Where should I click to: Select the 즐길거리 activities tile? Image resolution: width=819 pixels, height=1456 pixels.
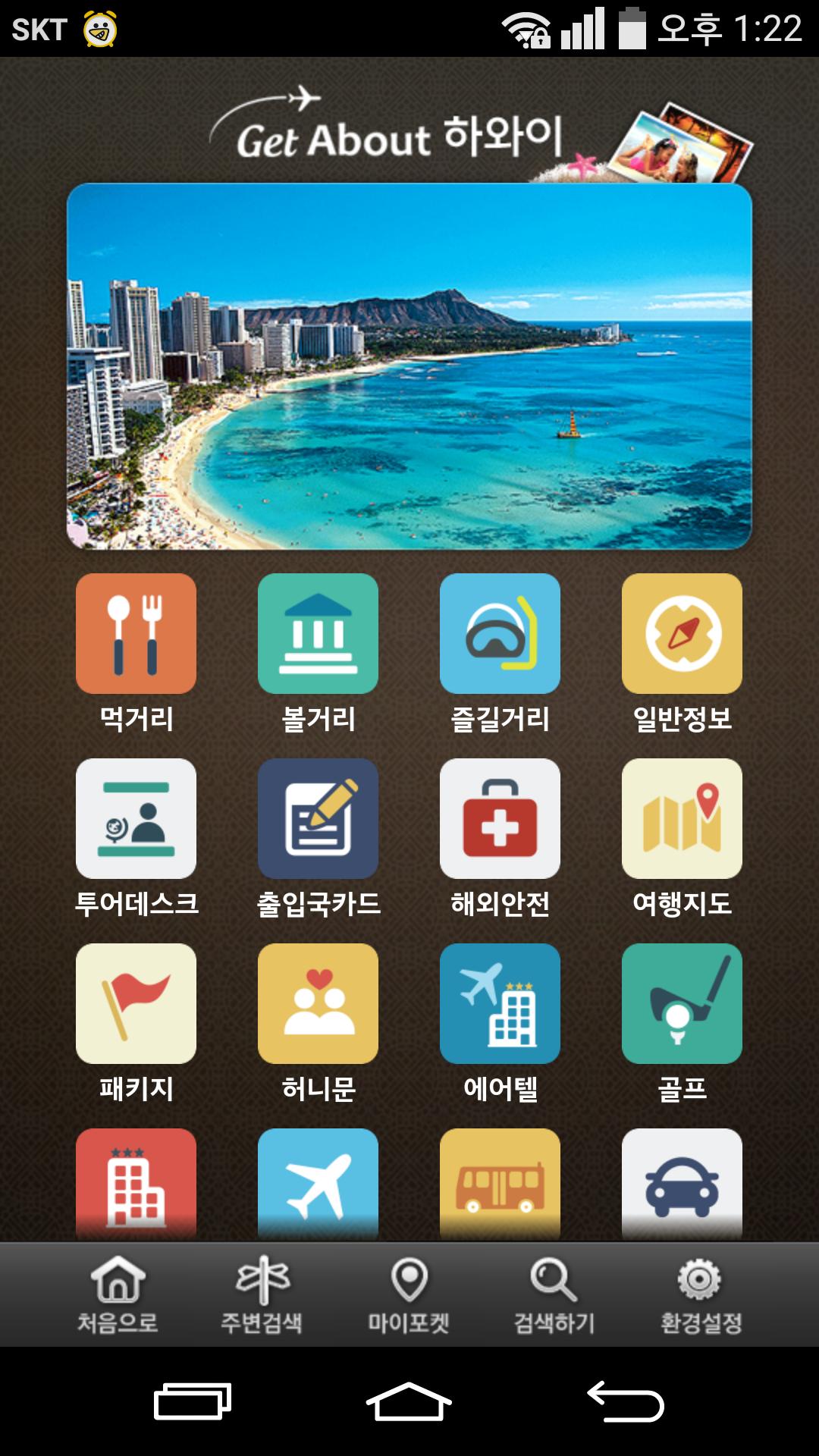(x=500, y=634)
